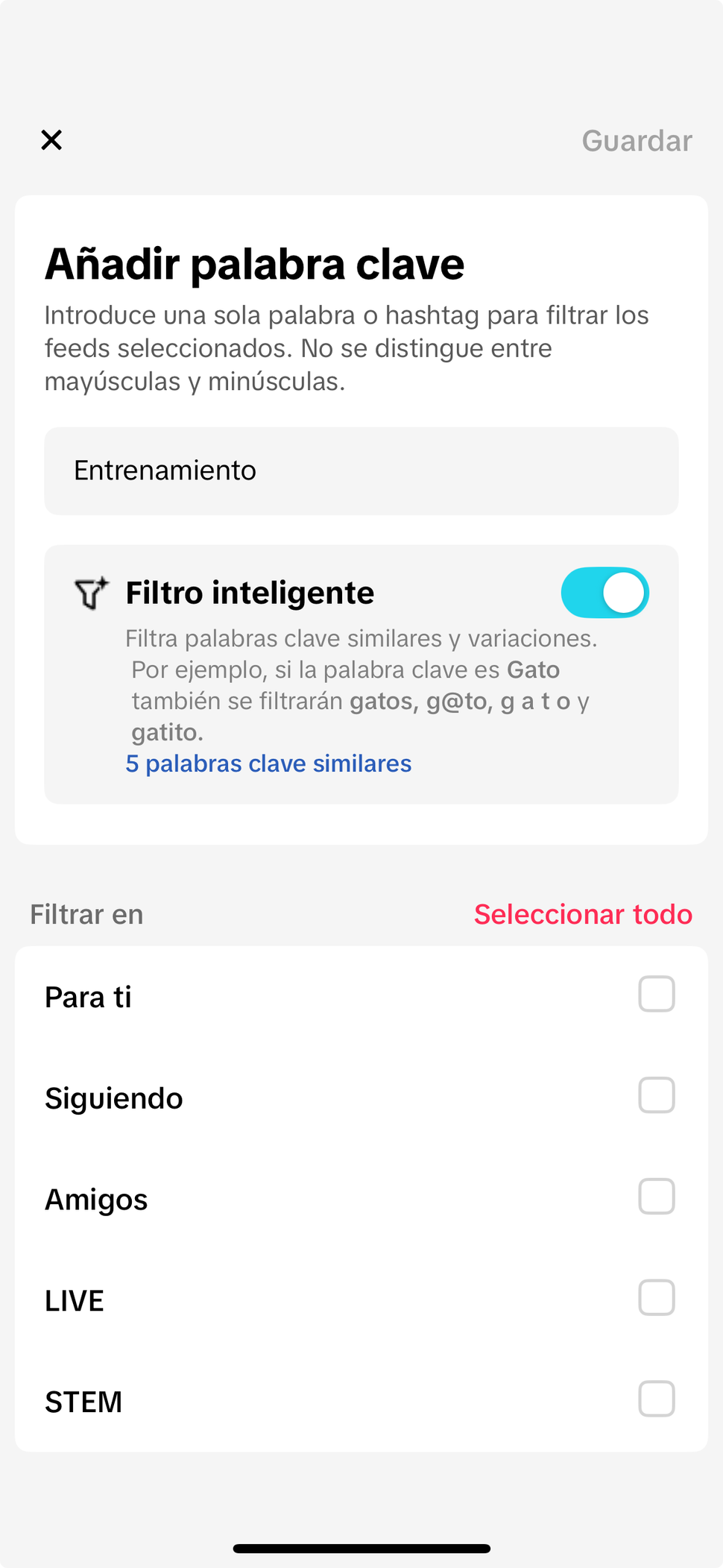Tap Seleccionar todo to select all feeds
Viewport: 723px width, 1568px height.
point(582,914)
